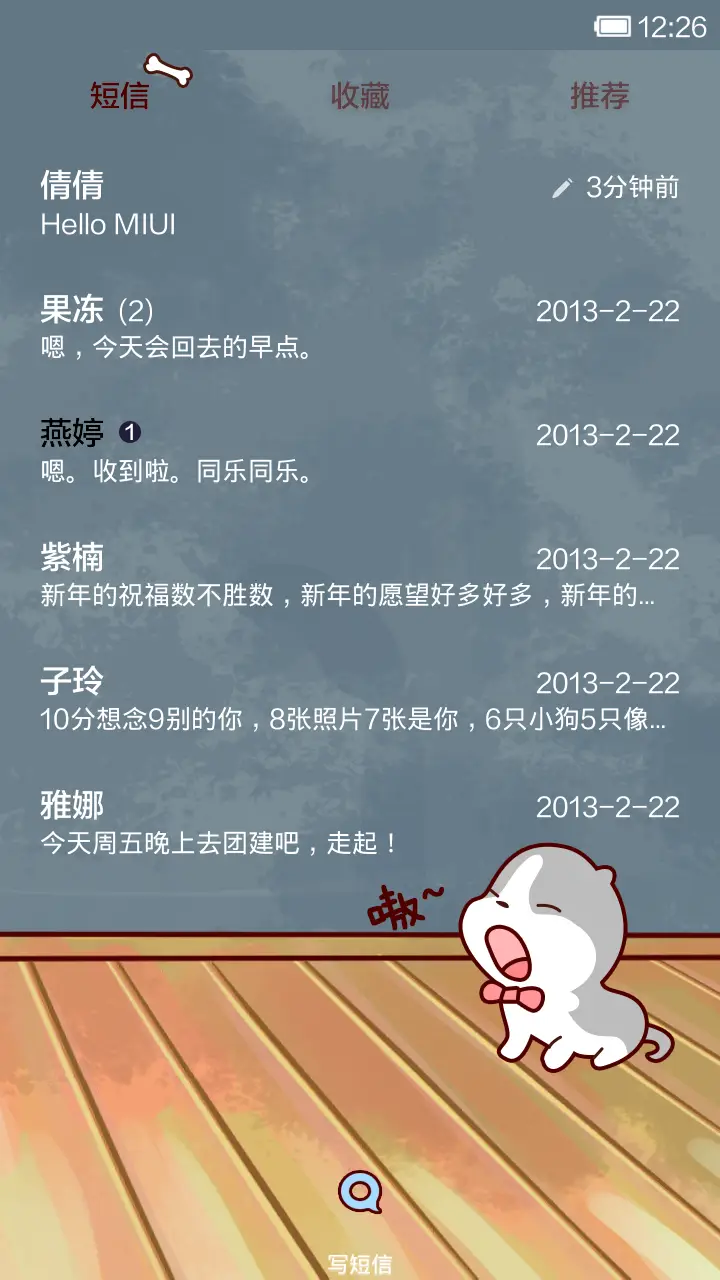This screenshot has height=1280, width=720.
Task: Select the 短信 tab
Action: [x=118, y=98]
